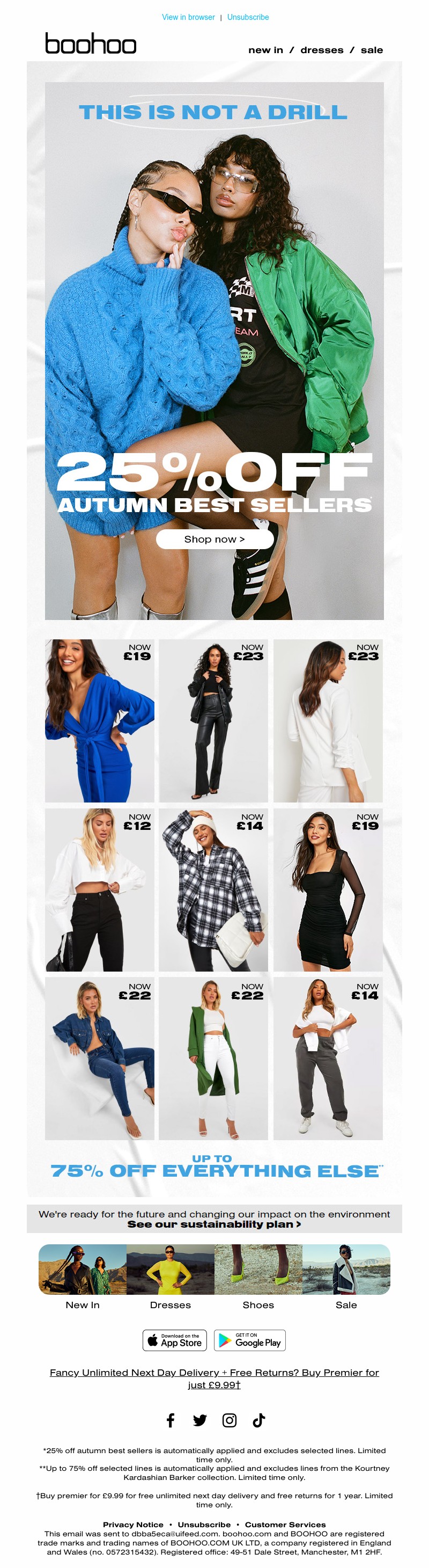Image resolution: width=429 pixels, height=1568 pixels.
Task: Open the sale header link
Action: (371, 50)
